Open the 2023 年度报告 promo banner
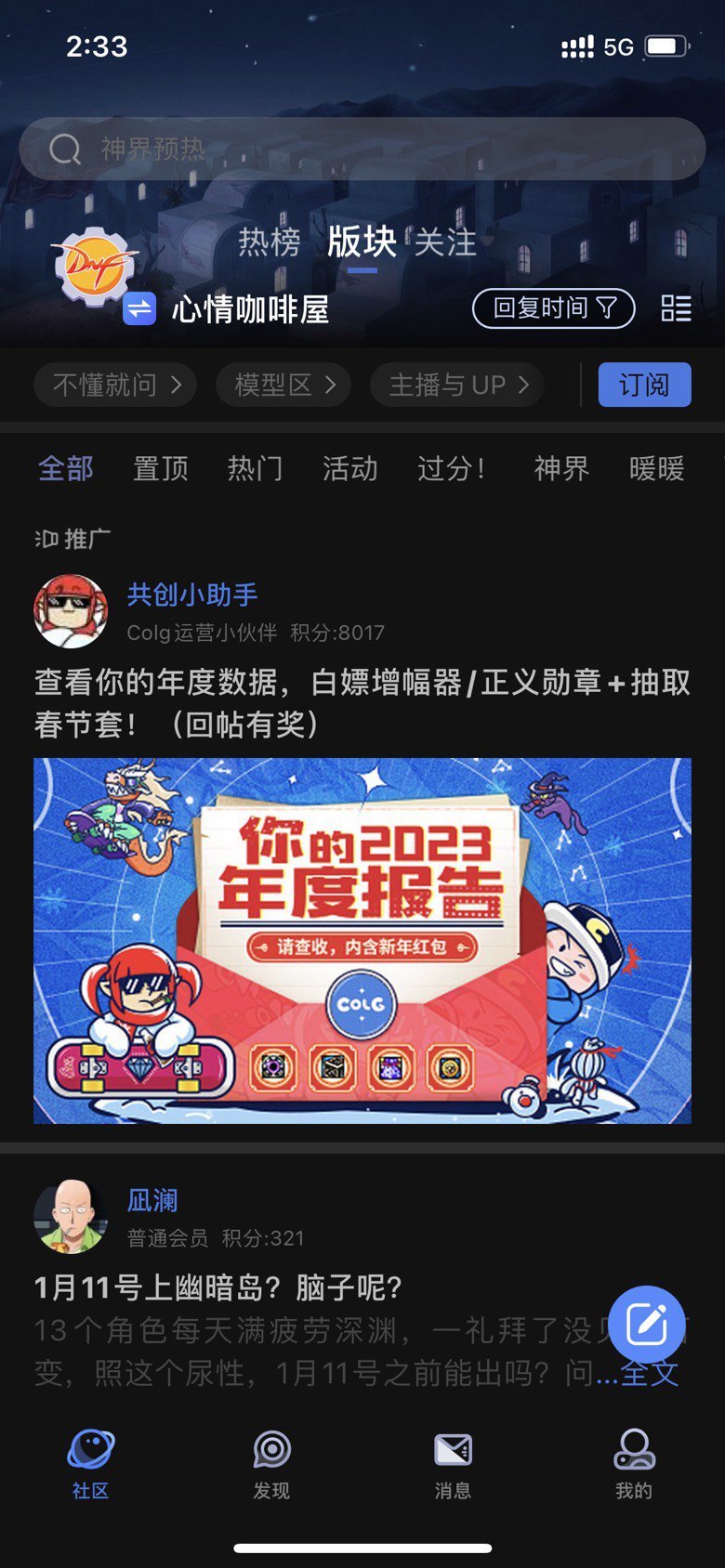The height and width of the screenshot is (1568, 725). 362,940
